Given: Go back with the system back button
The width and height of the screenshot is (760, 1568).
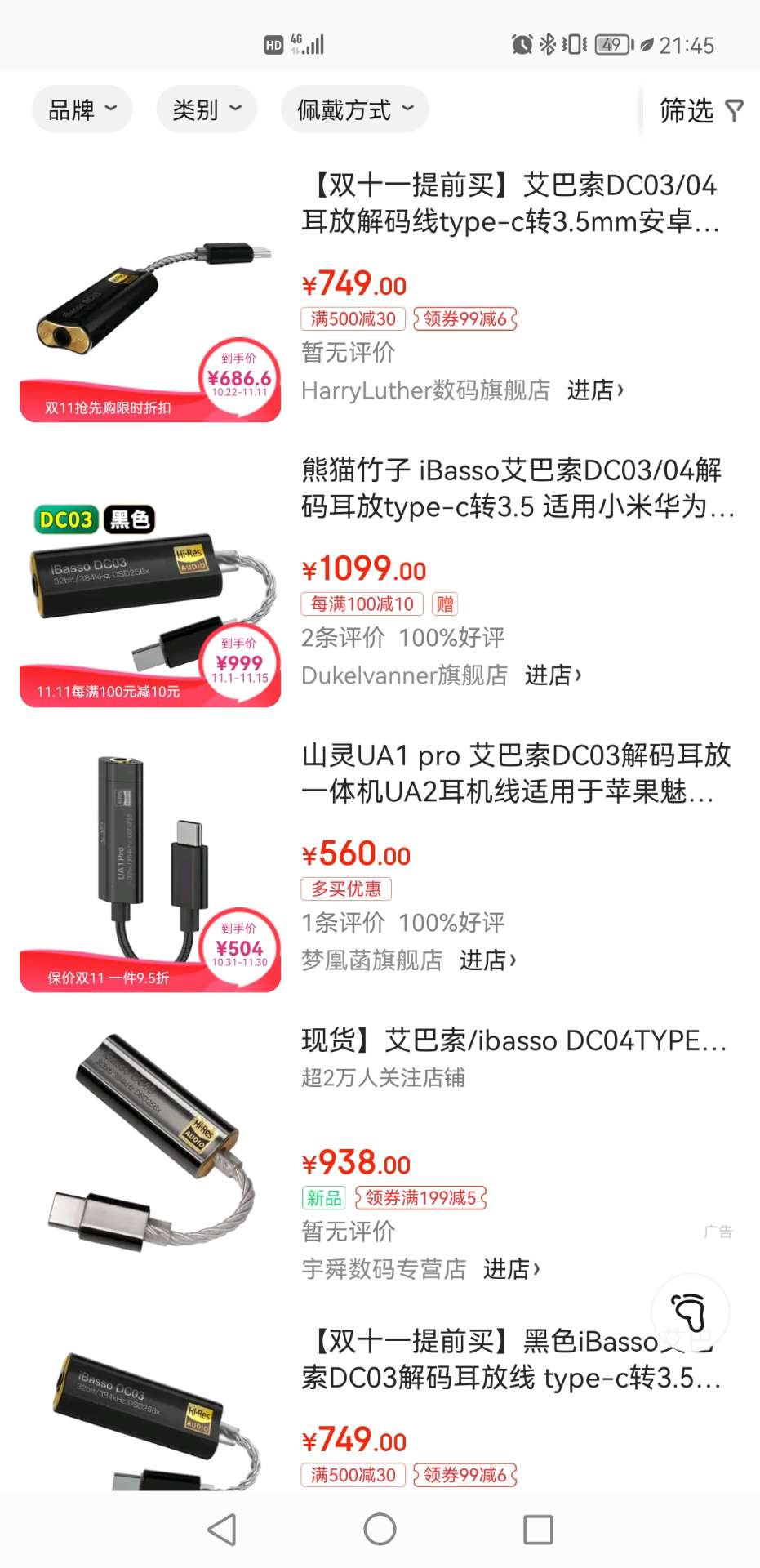Looking at the screenshot, I should click(x=222, y=1530).
